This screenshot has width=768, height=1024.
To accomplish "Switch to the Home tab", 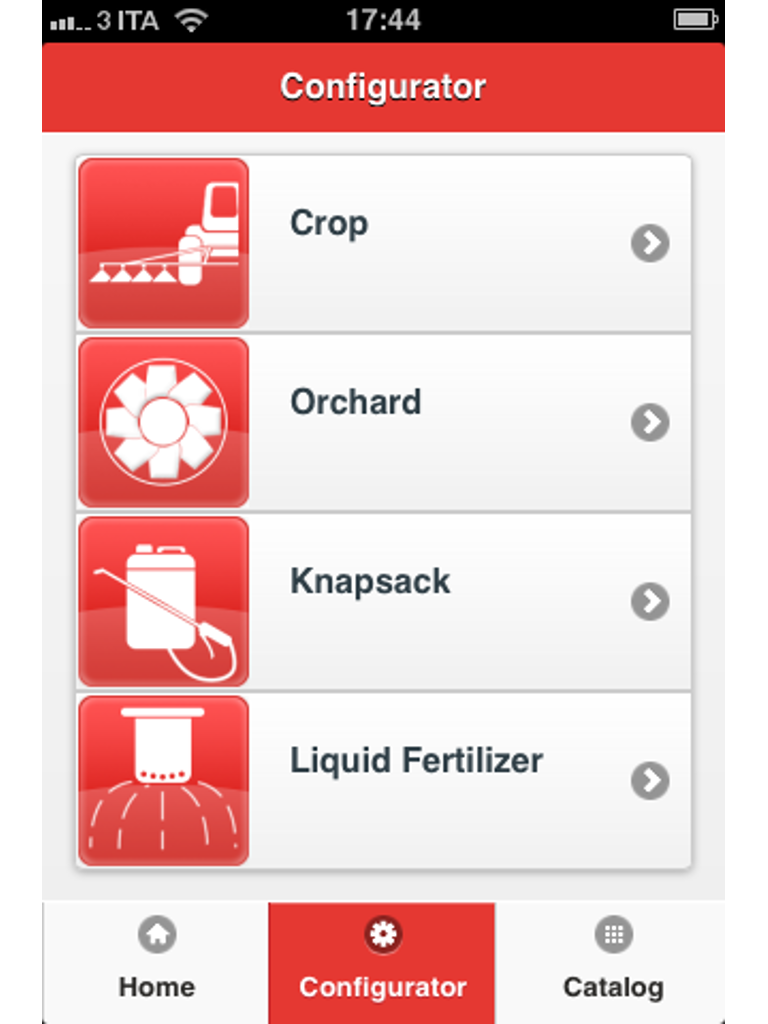I will click(x=156, y=961).
